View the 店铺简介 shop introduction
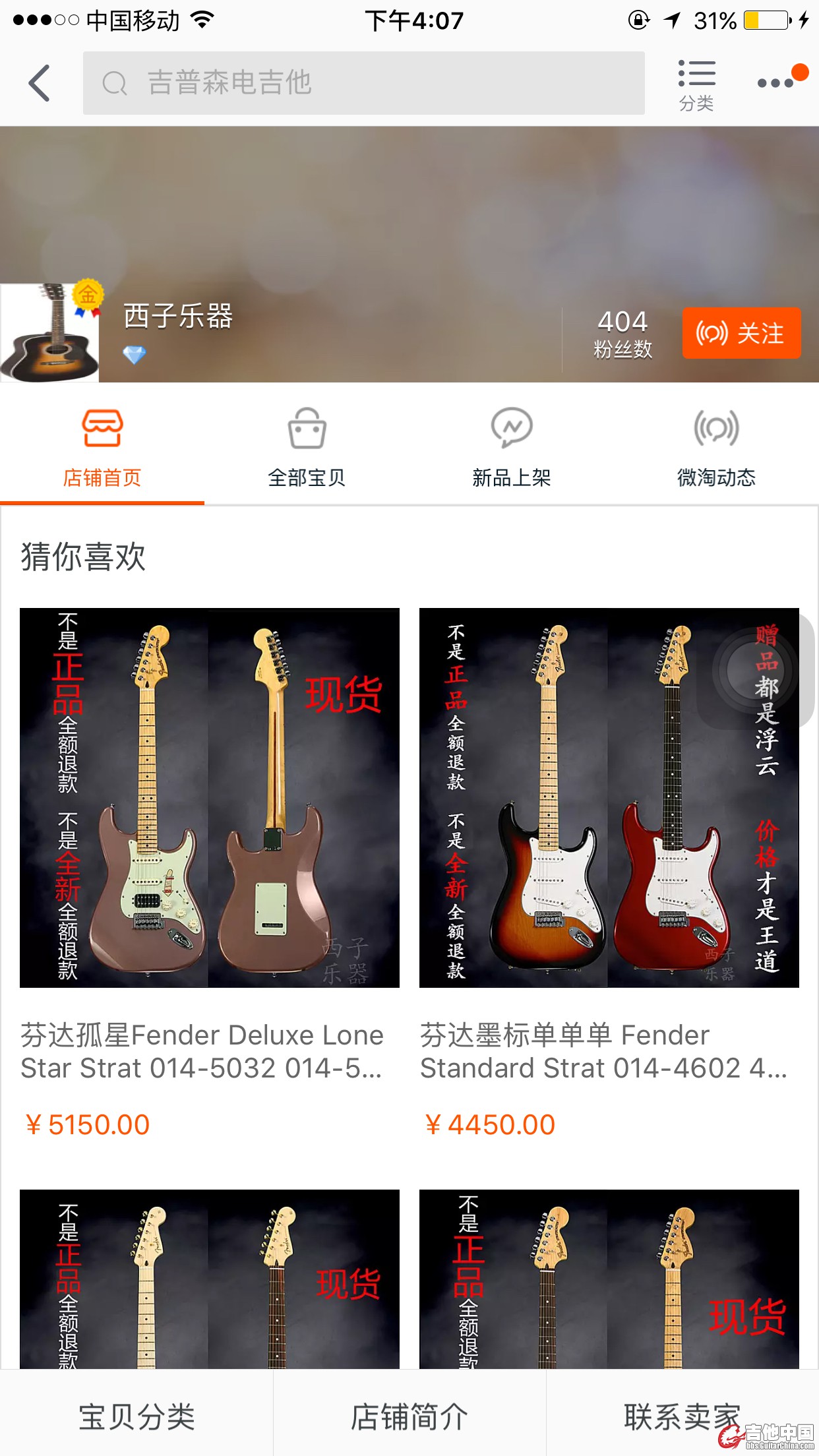 (409, 1416)
